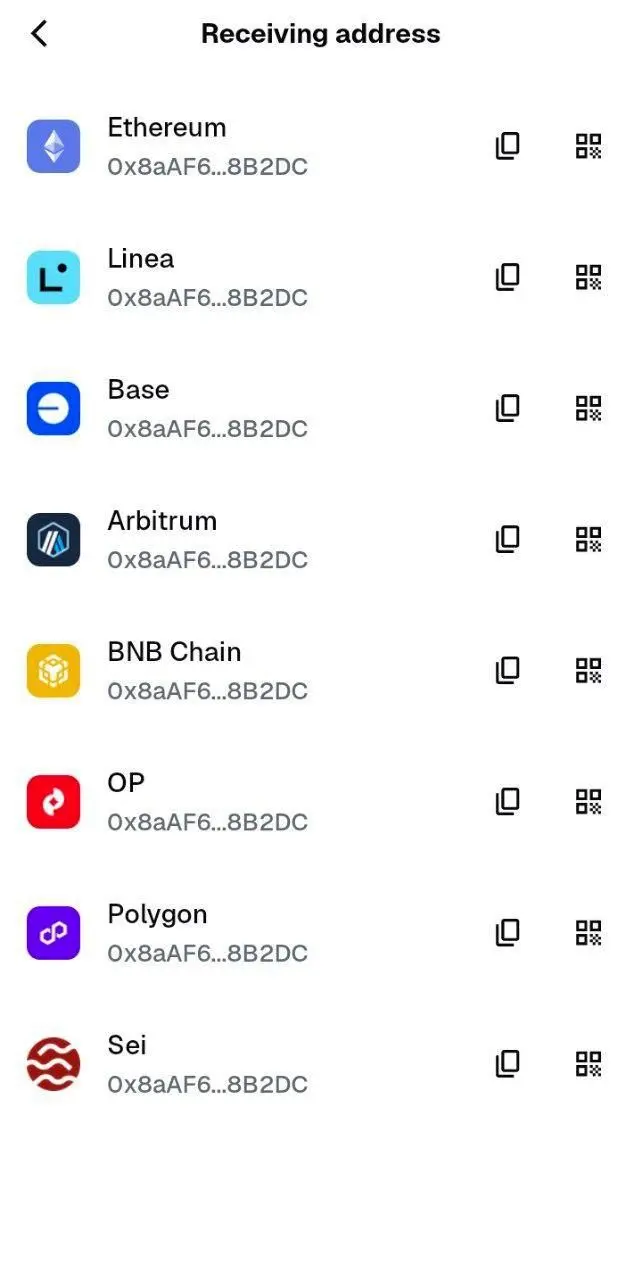Screen dimensions: 642x1280
Task: Copy the BNB Chain receiving address
Action: 508,670
